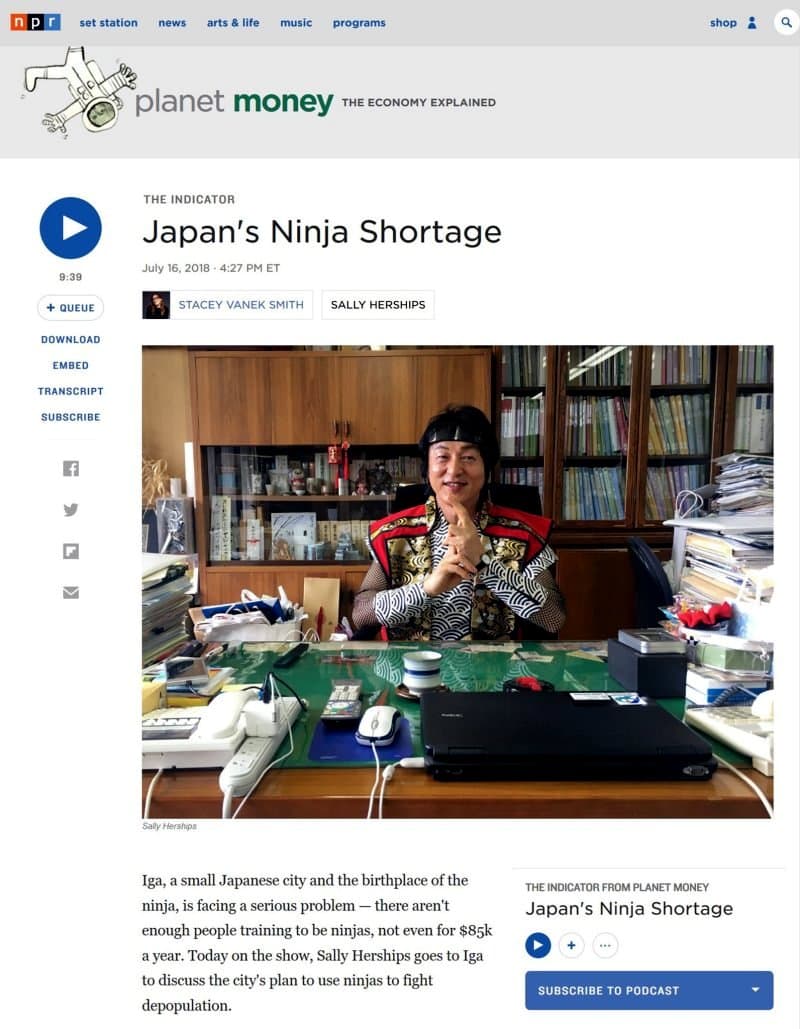Open arts & life section

click(233, 23)
